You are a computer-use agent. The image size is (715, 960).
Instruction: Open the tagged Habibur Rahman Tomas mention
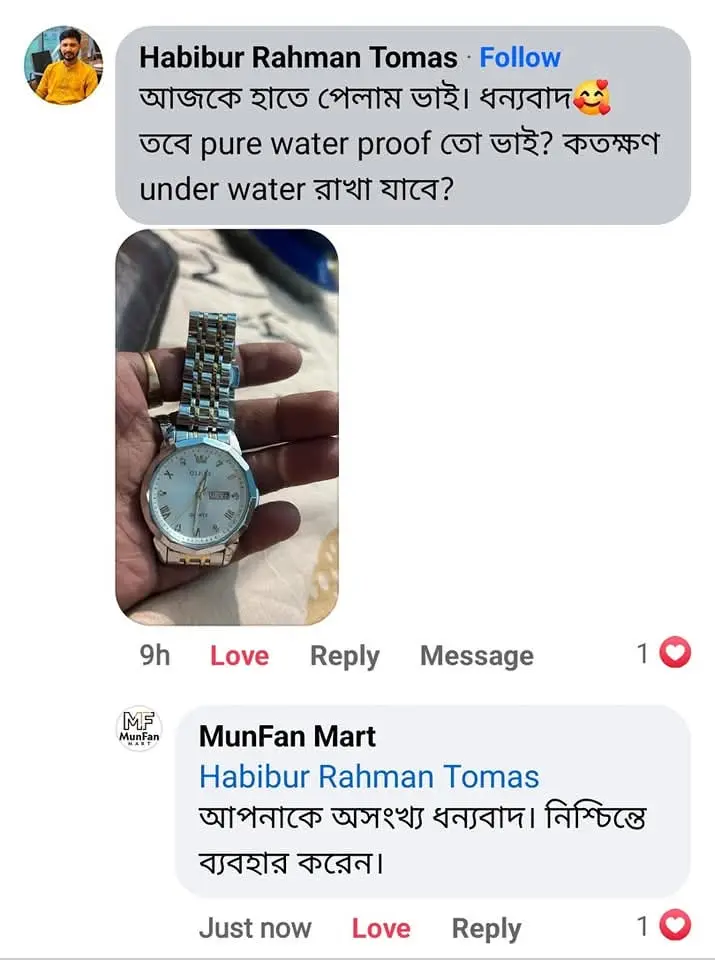point(369,776)
